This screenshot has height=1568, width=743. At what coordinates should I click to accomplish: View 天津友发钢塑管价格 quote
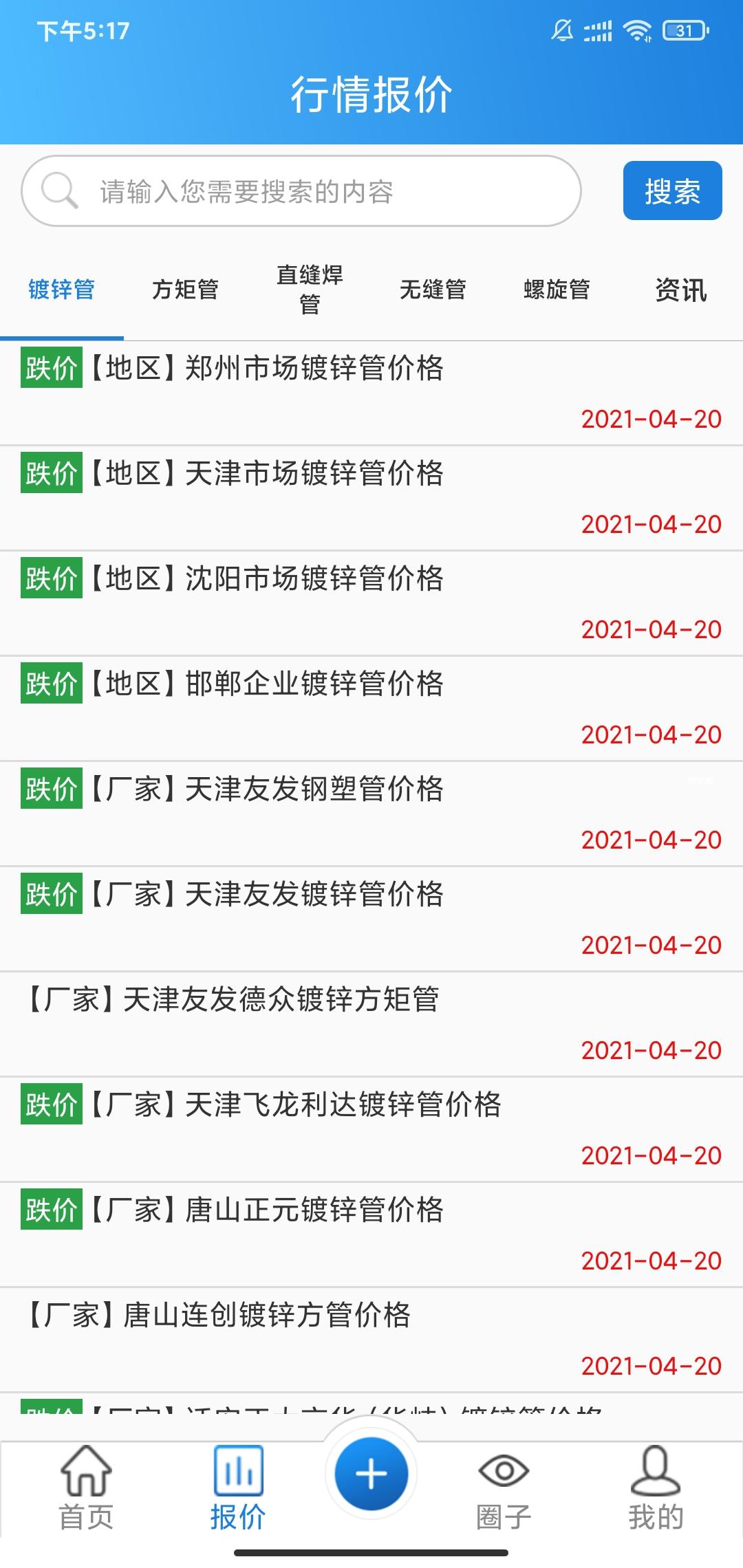pos(314,790)
